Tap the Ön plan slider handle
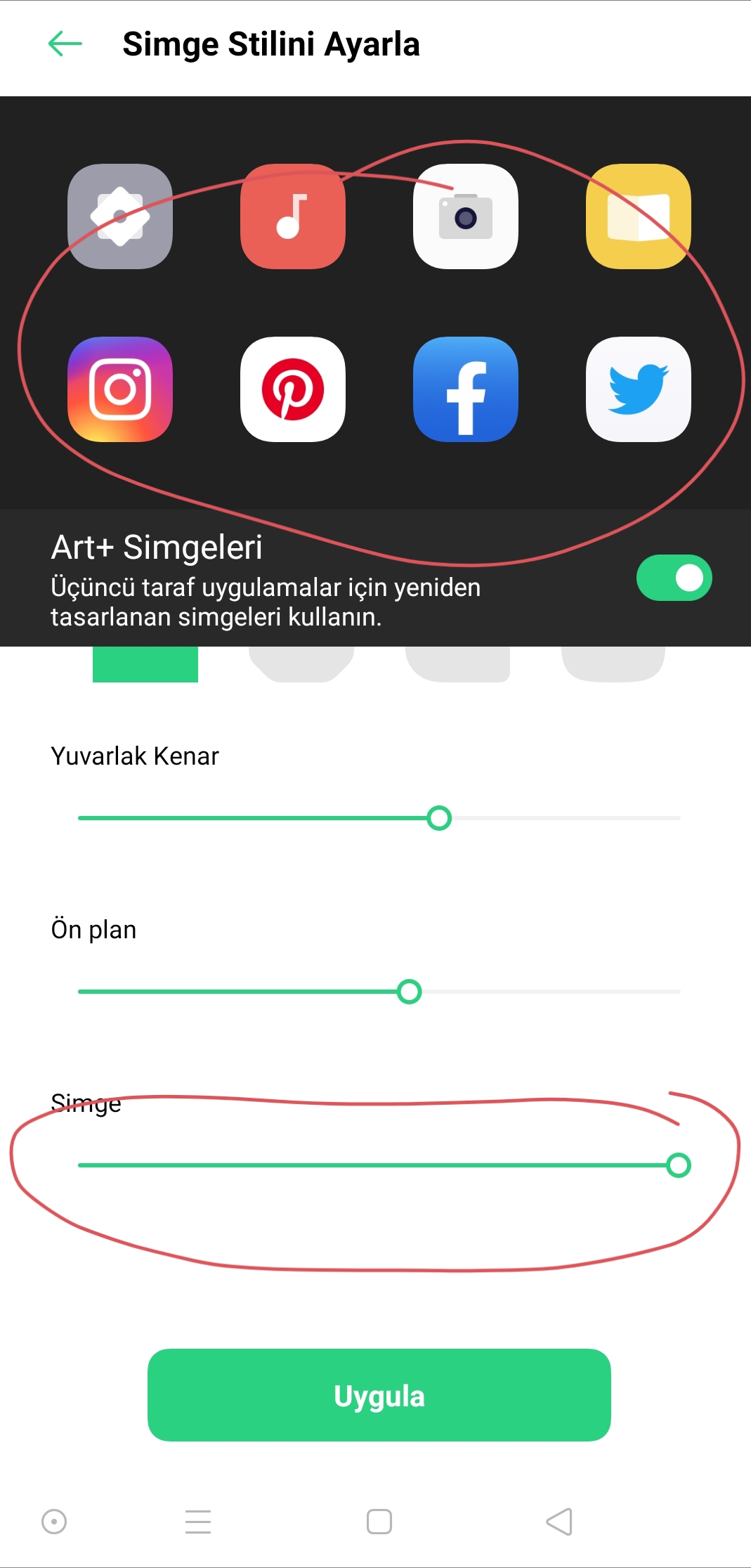The image size is (751, 1568). tap(409, 992)
